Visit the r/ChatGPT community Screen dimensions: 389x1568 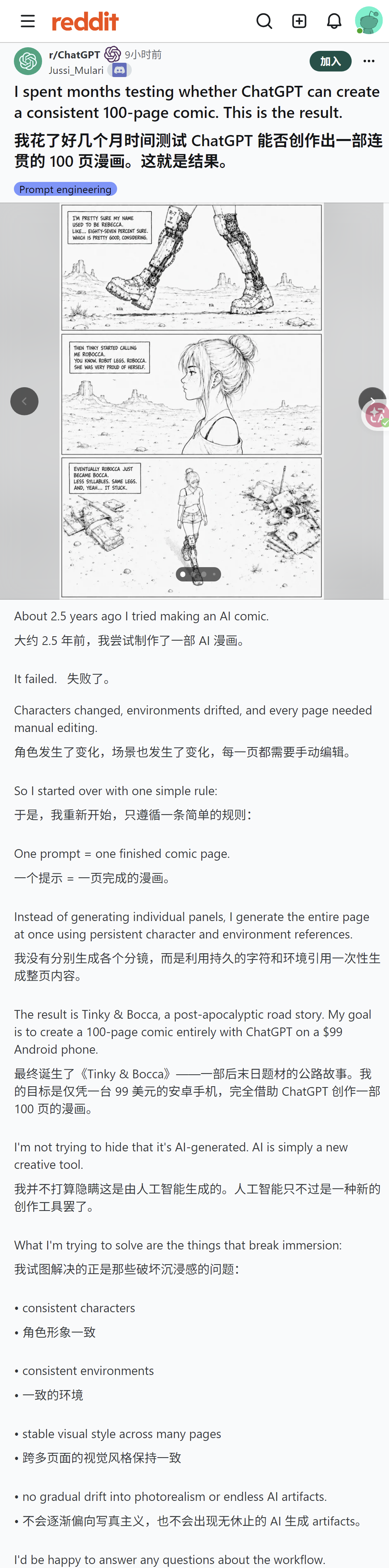tap(74, 55)
